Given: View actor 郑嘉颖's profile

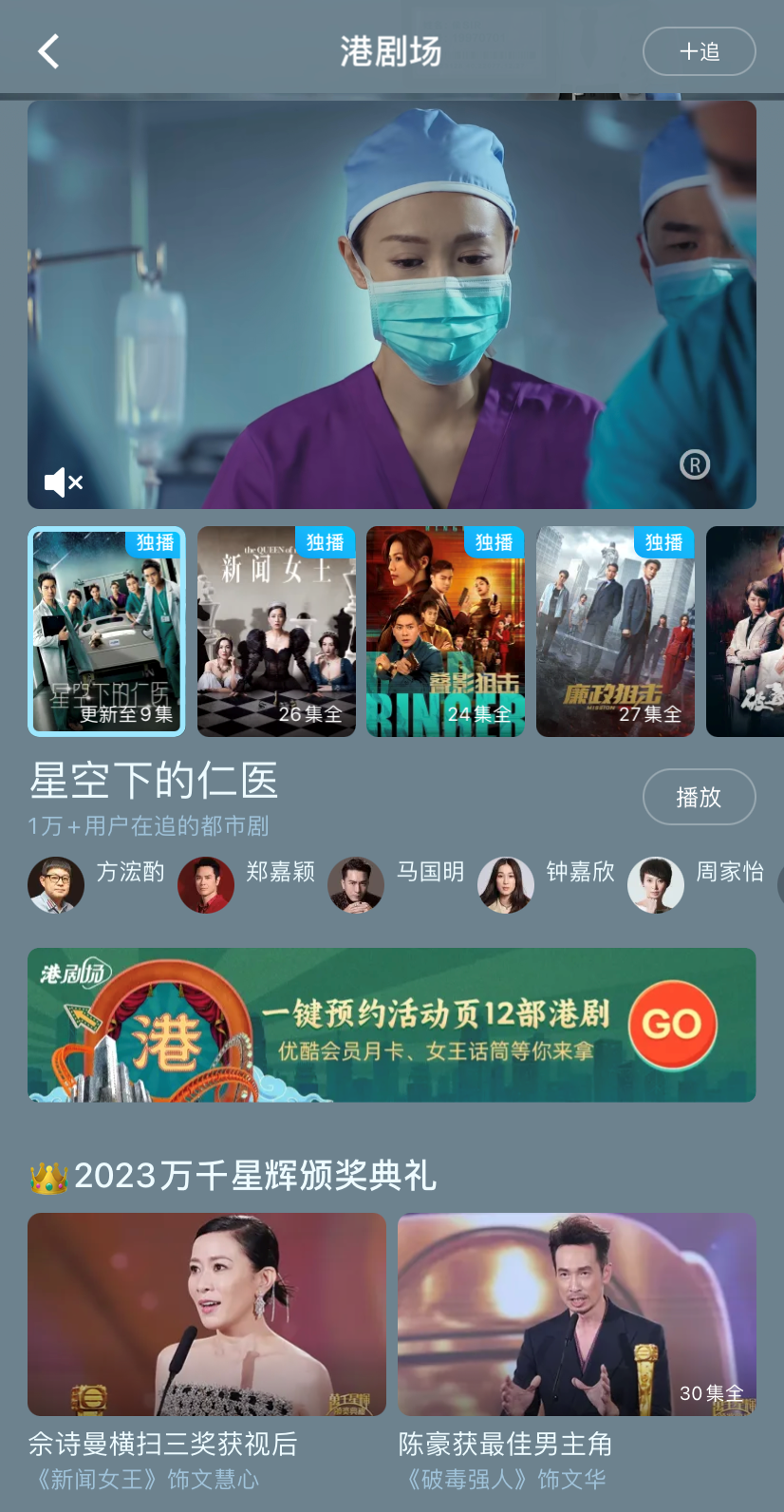Looking at the screenshot, I should tap(206, 884).
